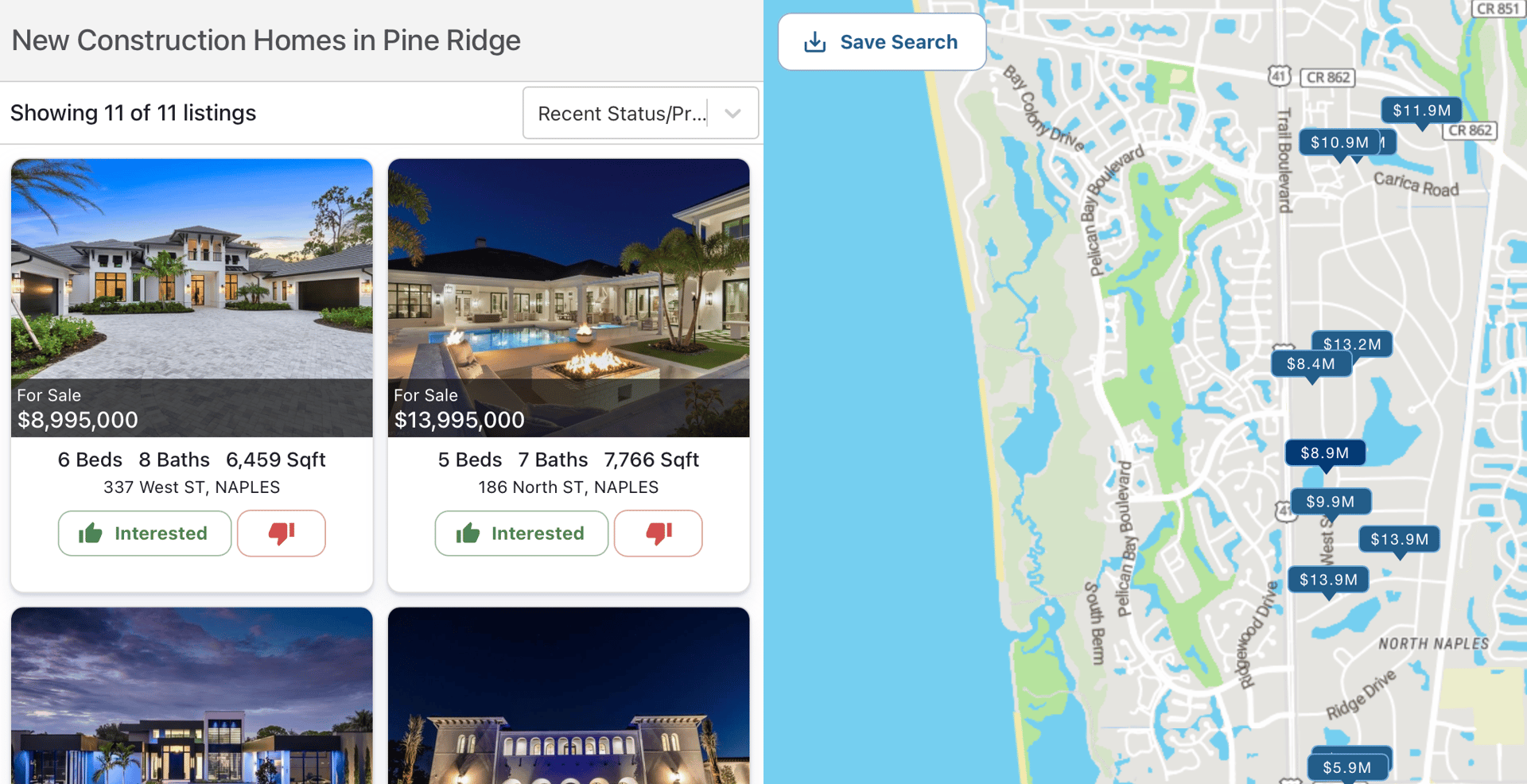
Task: Select the $8.9M map marker
Action: (1324, 453)
